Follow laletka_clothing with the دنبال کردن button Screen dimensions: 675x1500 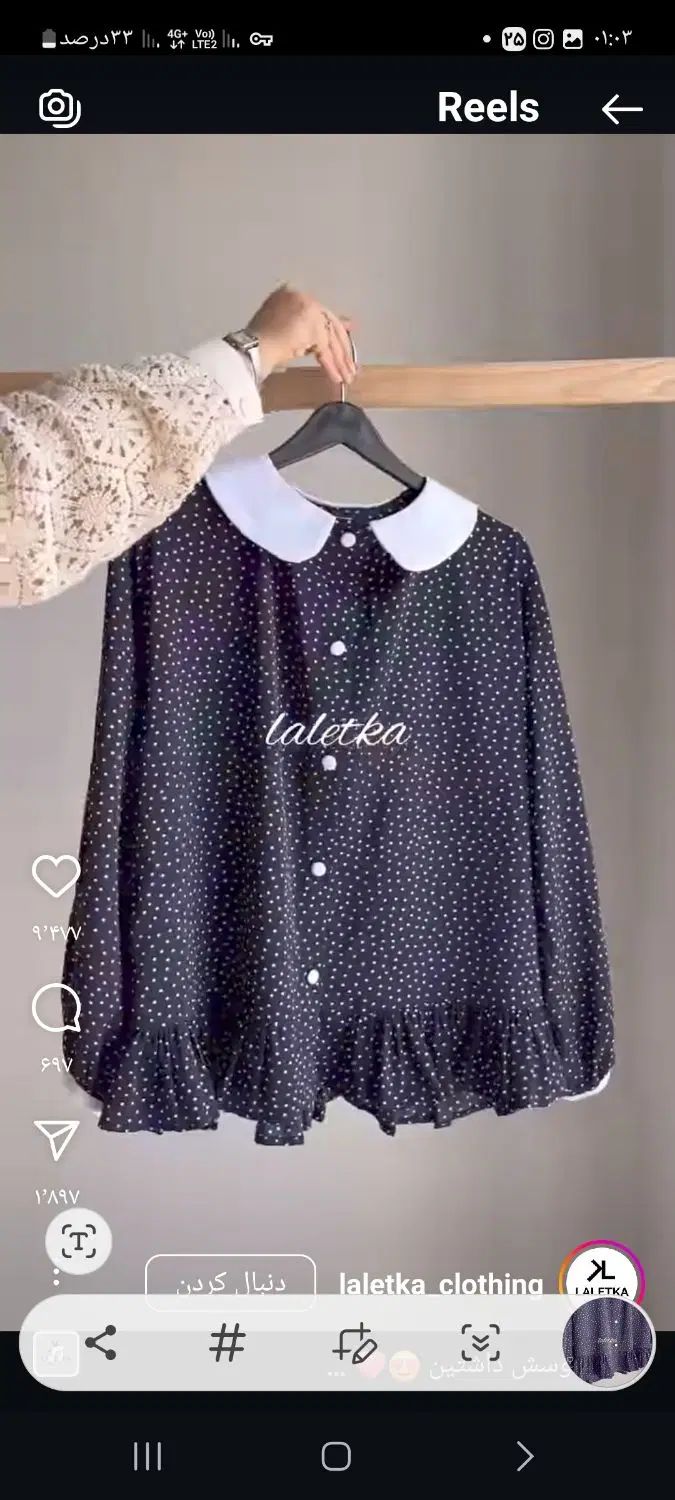231,1283
